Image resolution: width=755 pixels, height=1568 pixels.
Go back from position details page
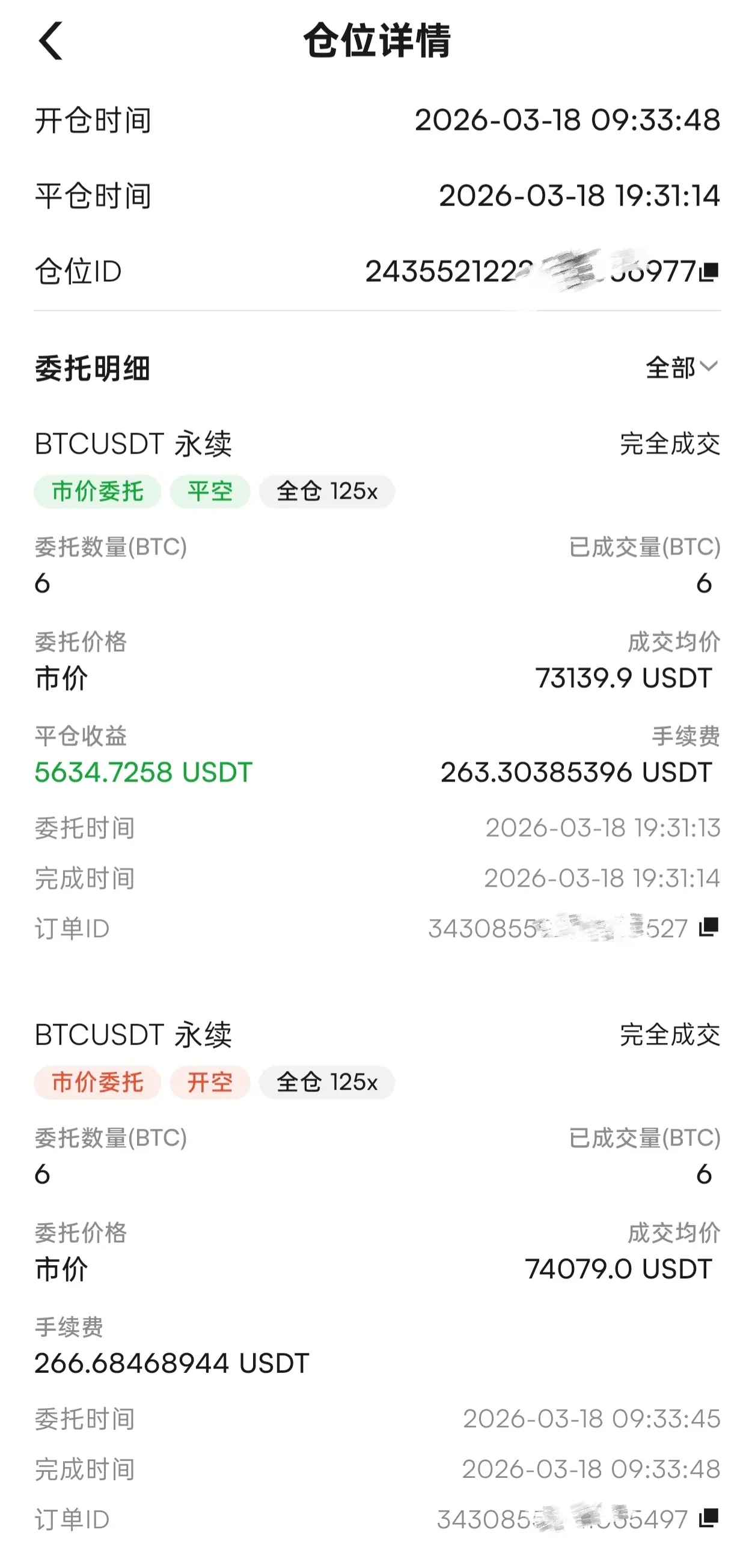(50, 41)
